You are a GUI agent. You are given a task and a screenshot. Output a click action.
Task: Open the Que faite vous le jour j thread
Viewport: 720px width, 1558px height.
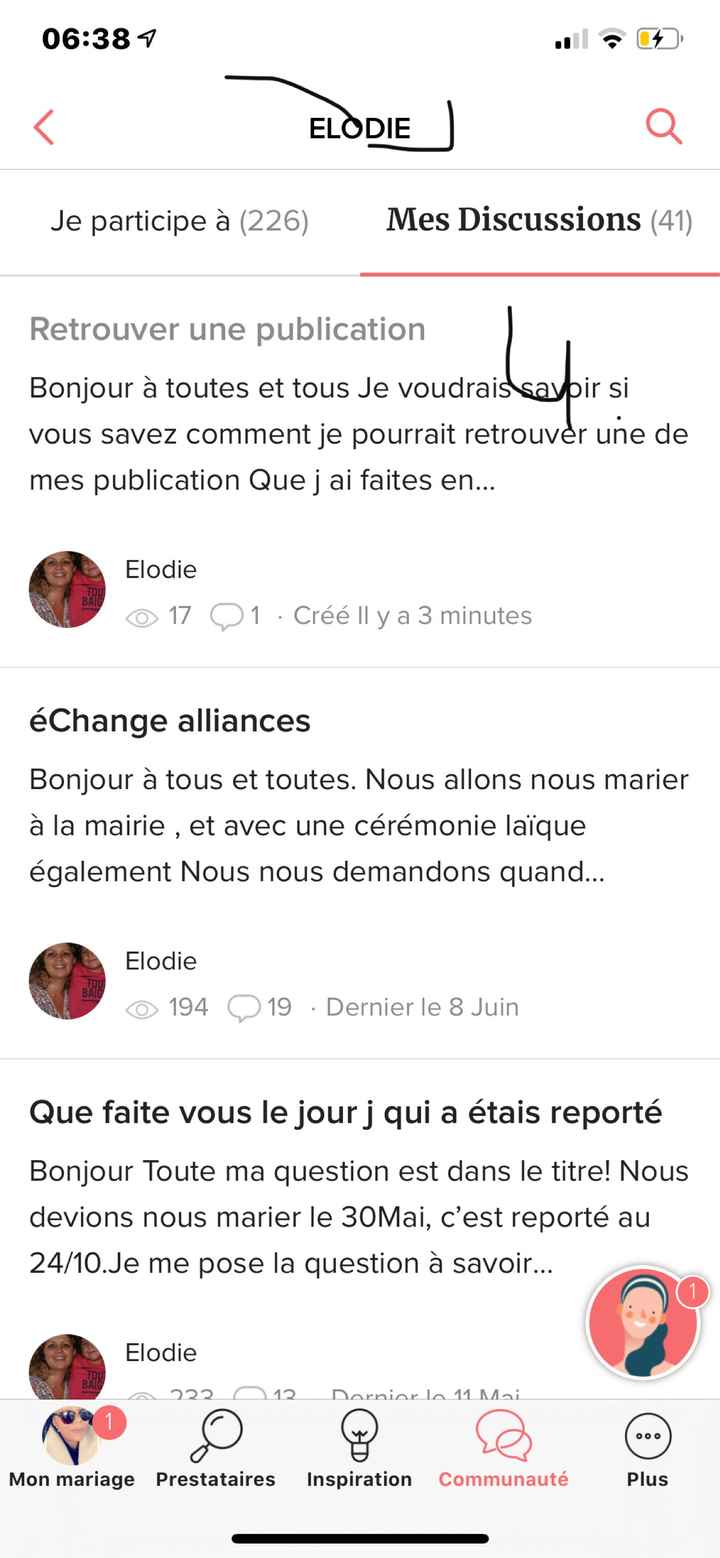coord(345,1112)
